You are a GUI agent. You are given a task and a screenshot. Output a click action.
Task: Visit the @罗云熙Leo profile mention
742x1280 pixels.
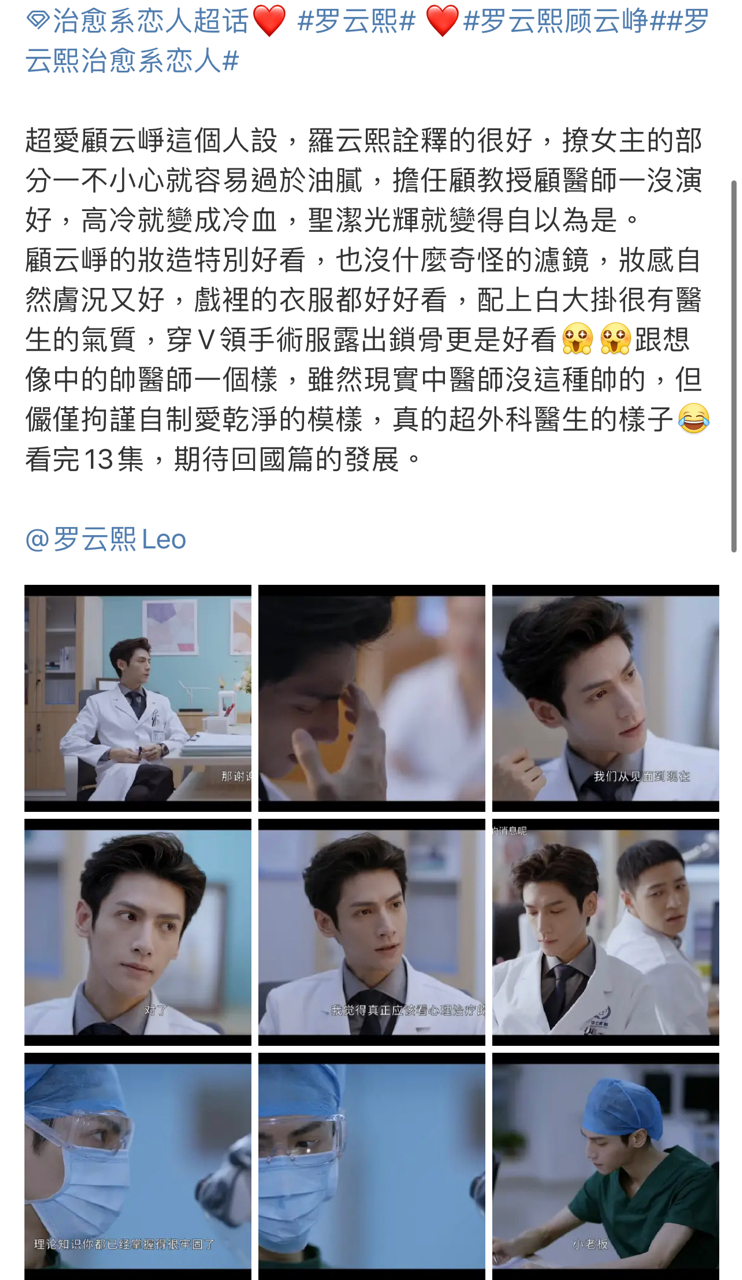pos(105,540)
